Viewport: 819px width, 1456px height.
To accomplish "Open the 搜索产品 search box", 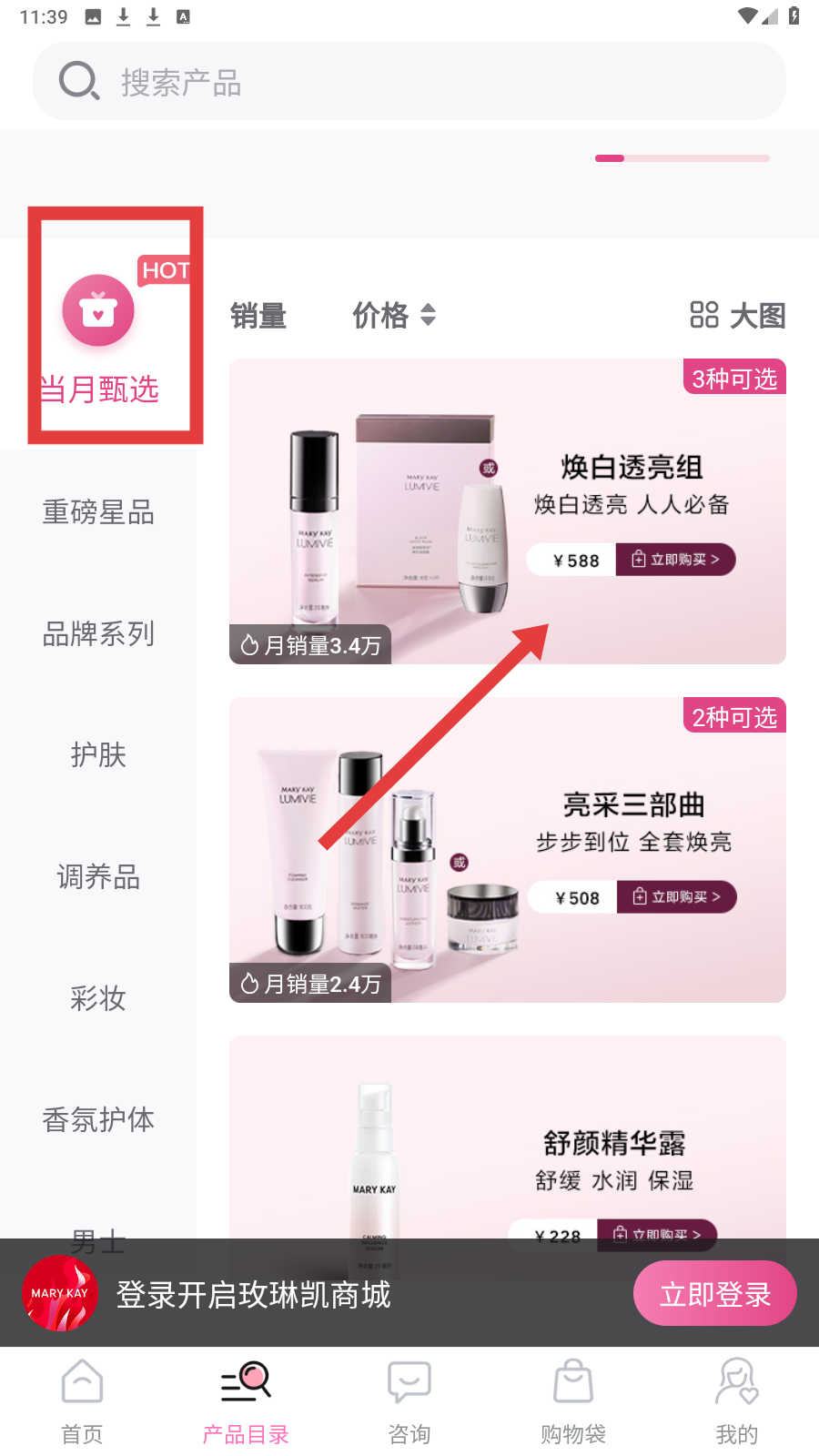I will (409, 81).
